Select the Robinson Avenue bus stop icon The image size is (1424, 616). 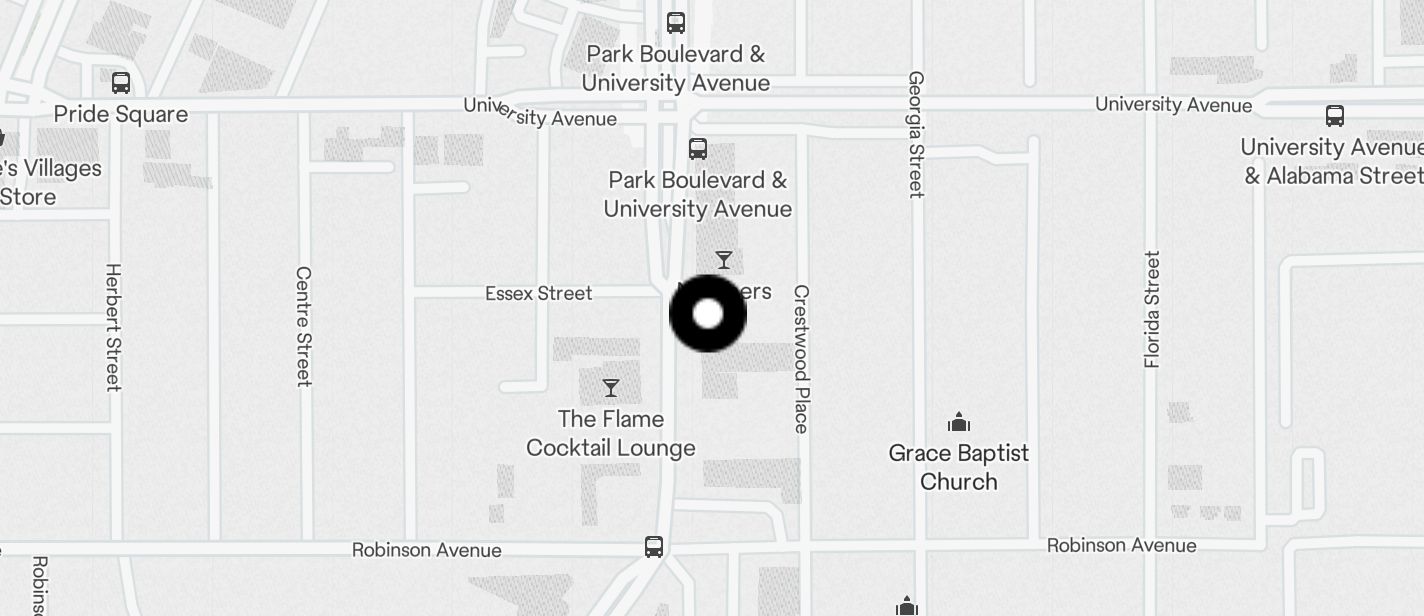point(654,547)
